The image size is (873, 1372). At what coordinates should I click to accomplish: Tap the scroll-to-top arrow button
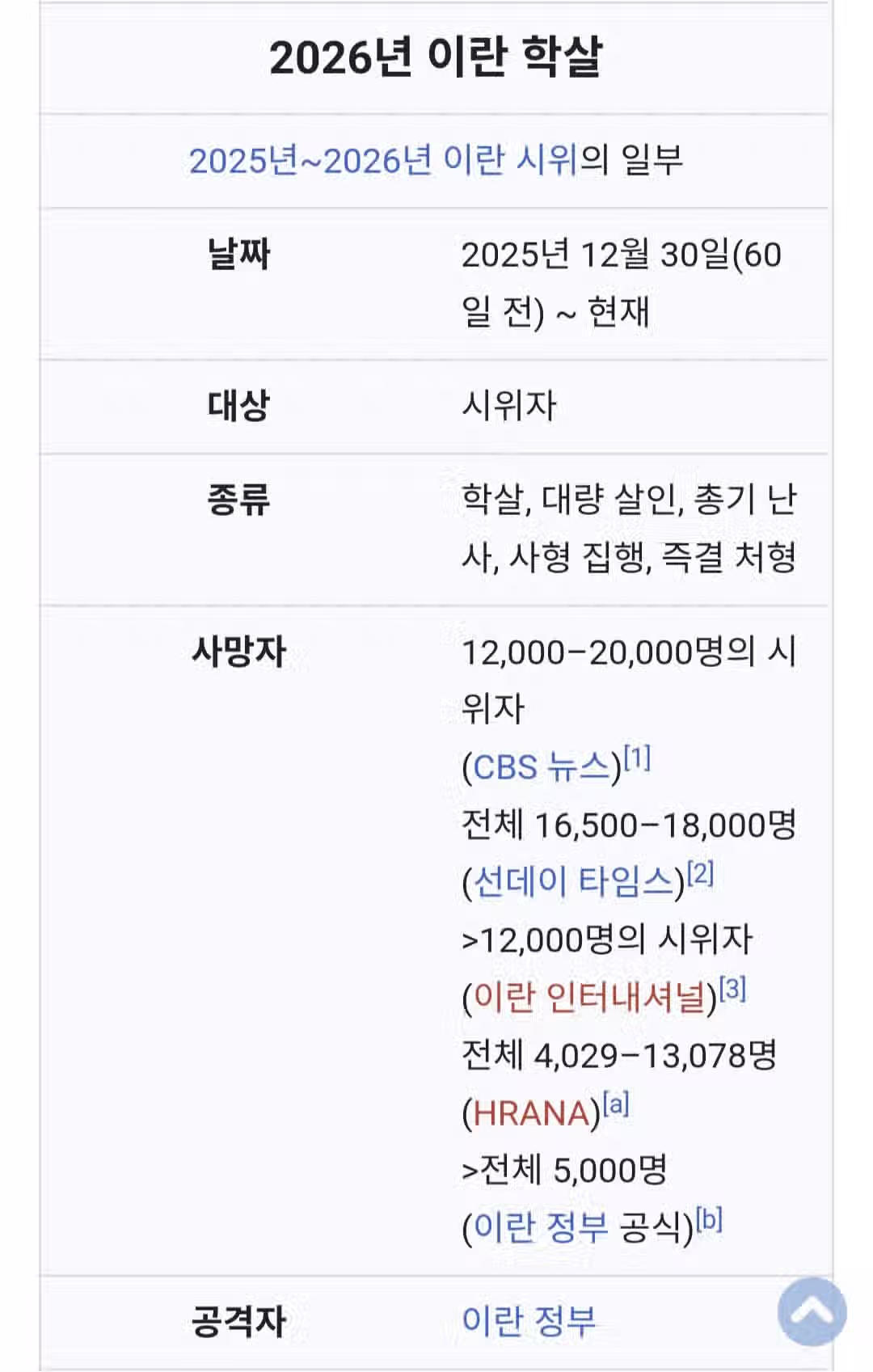coord(812,1311)
